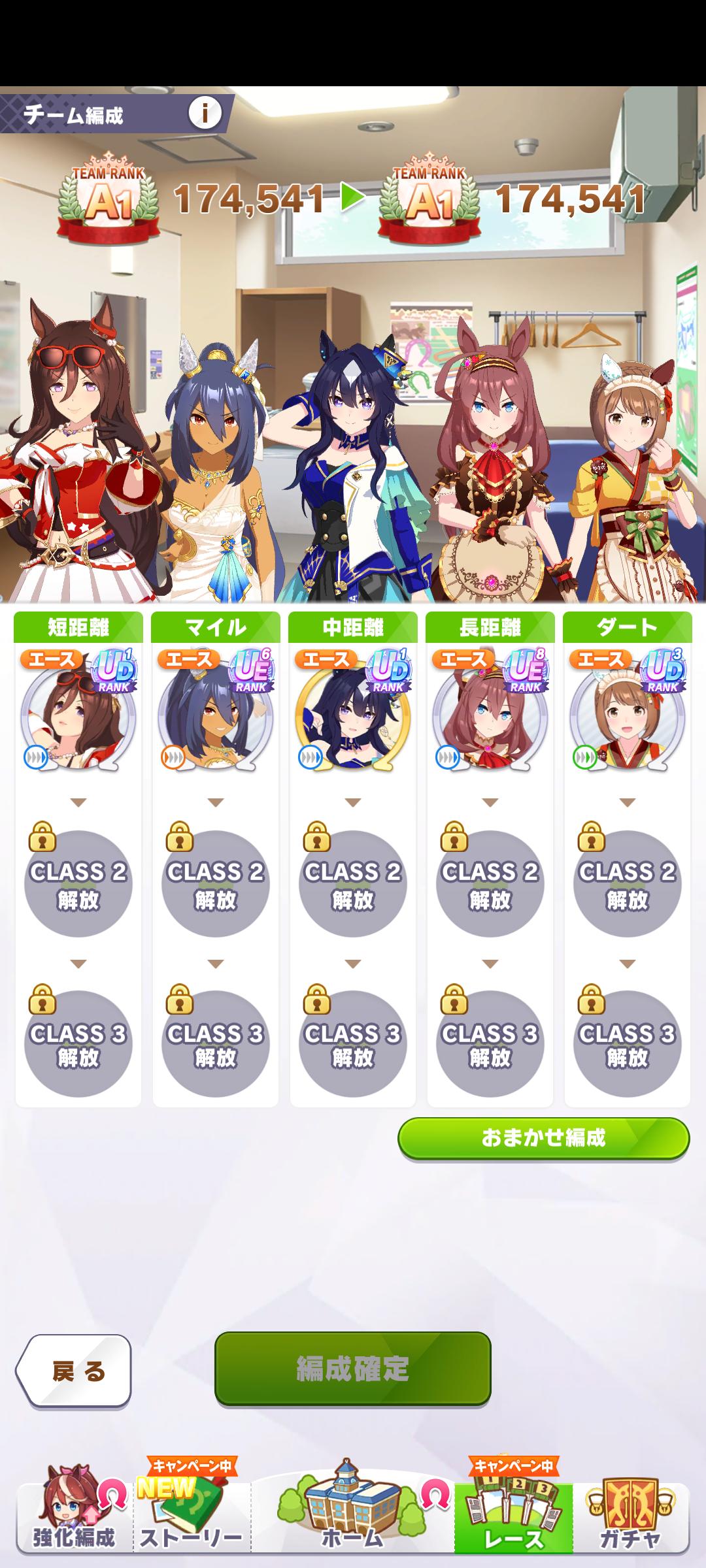
Task: Go to the ホーム tab
Action: click(x=353, y=1517)
